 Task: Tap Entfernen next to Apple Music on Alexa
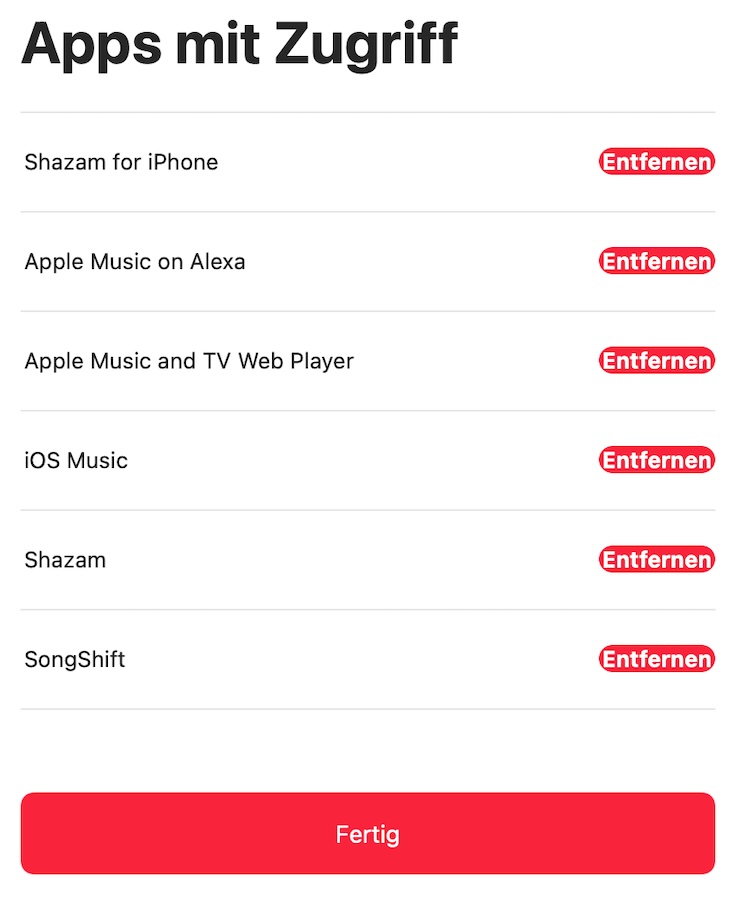click(x=657, y=262)
